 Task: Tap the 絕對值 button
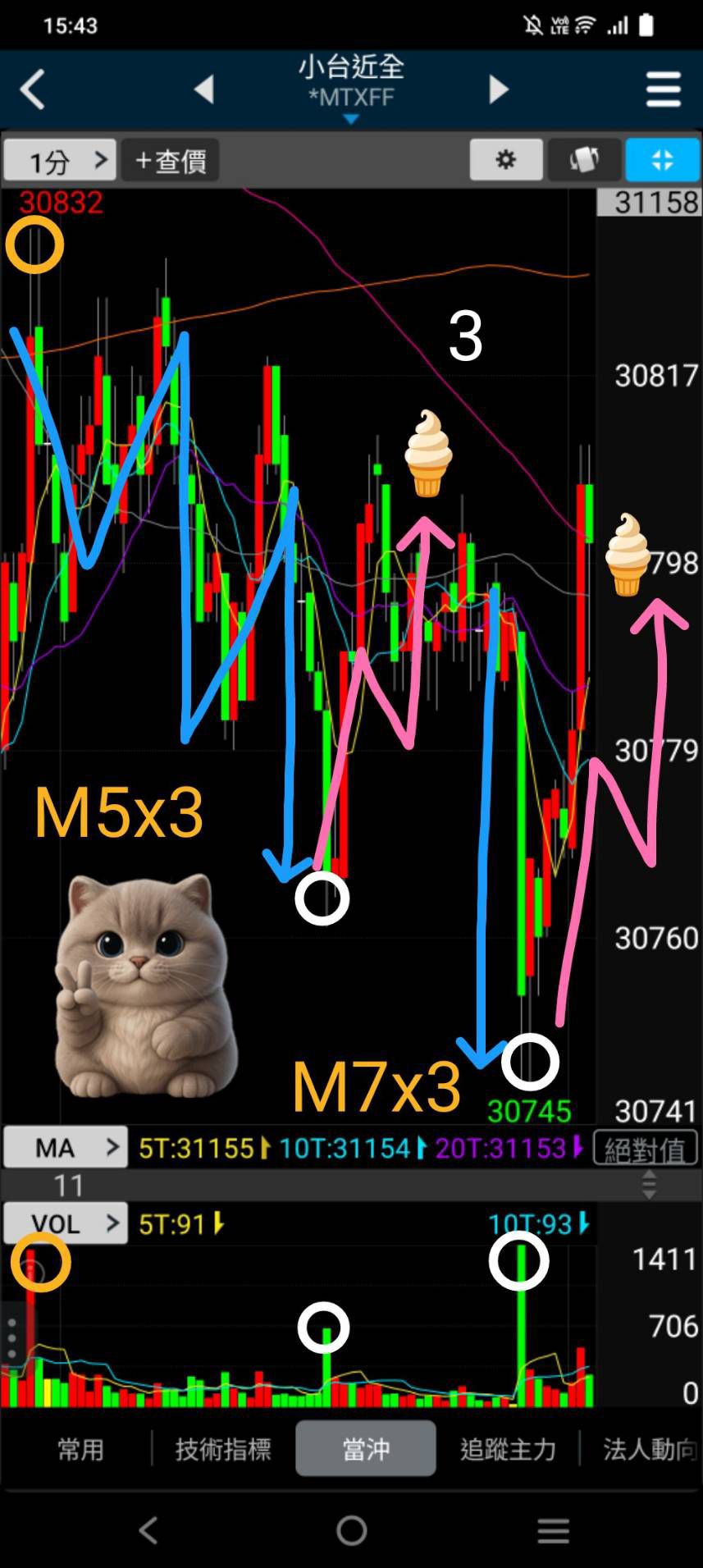click(x=645, y=1148)
